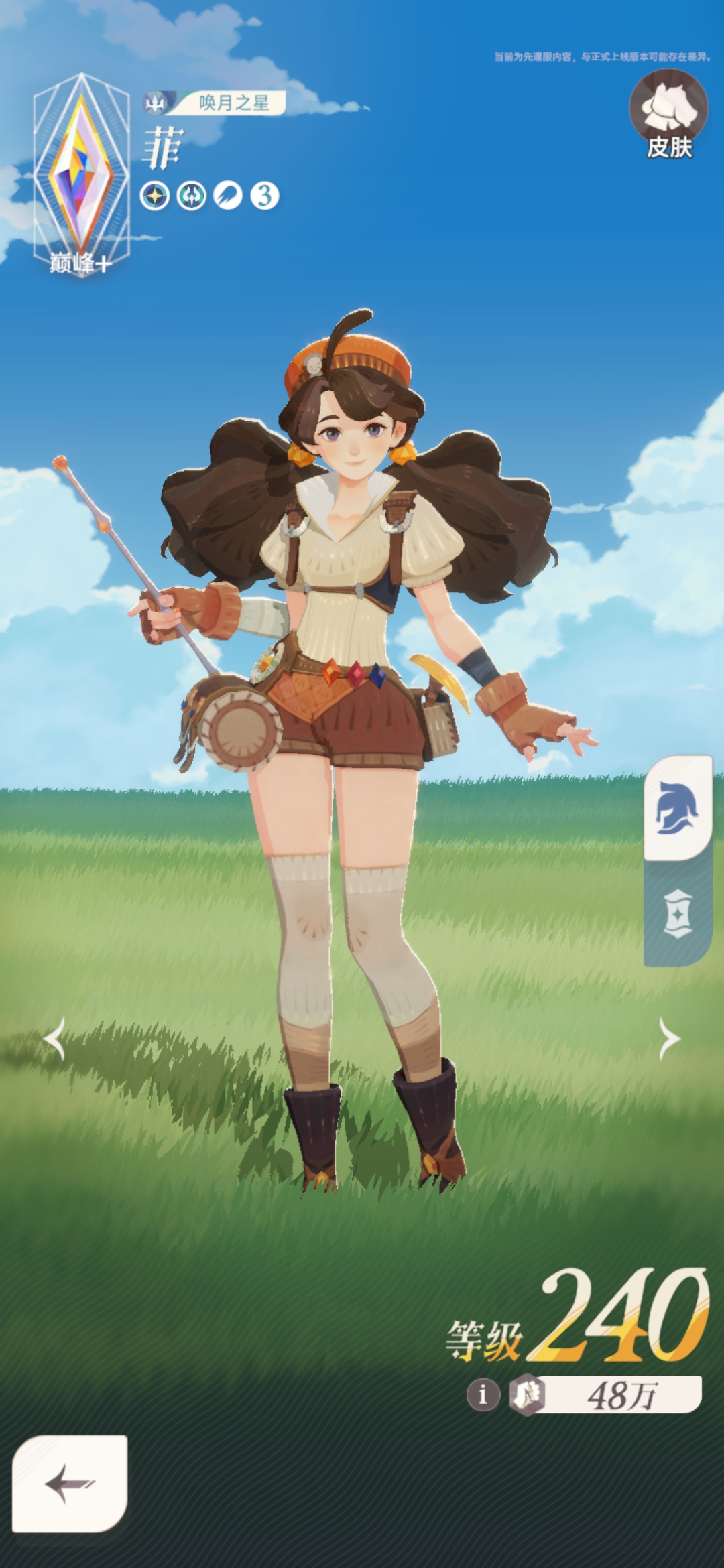Switch to the next hero
The image size is (724, 1568).
coord(668,1039)
